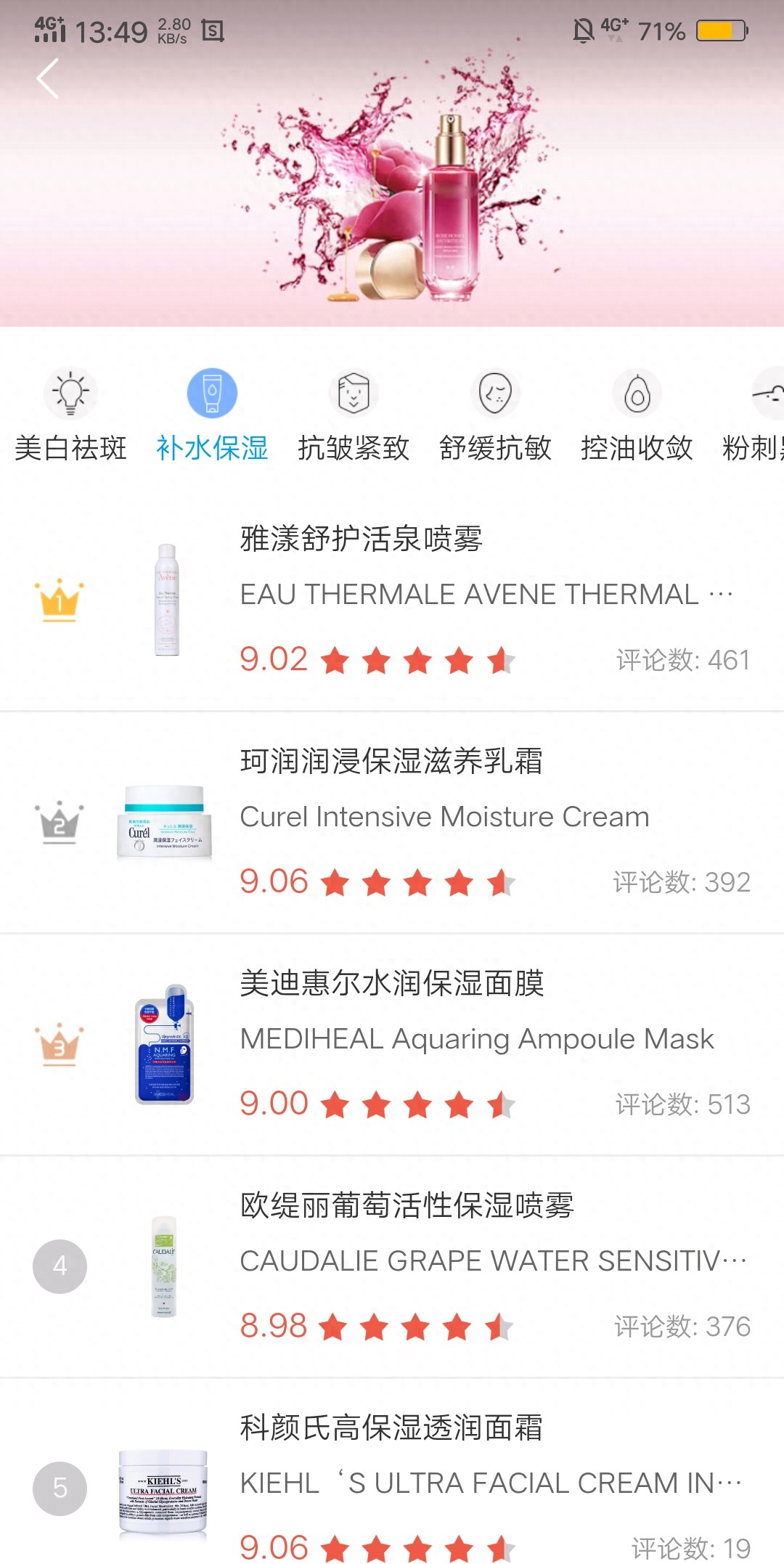Select the 补水保湿 category tab
Screen dimensions: 784x1564
pos(212,415)
